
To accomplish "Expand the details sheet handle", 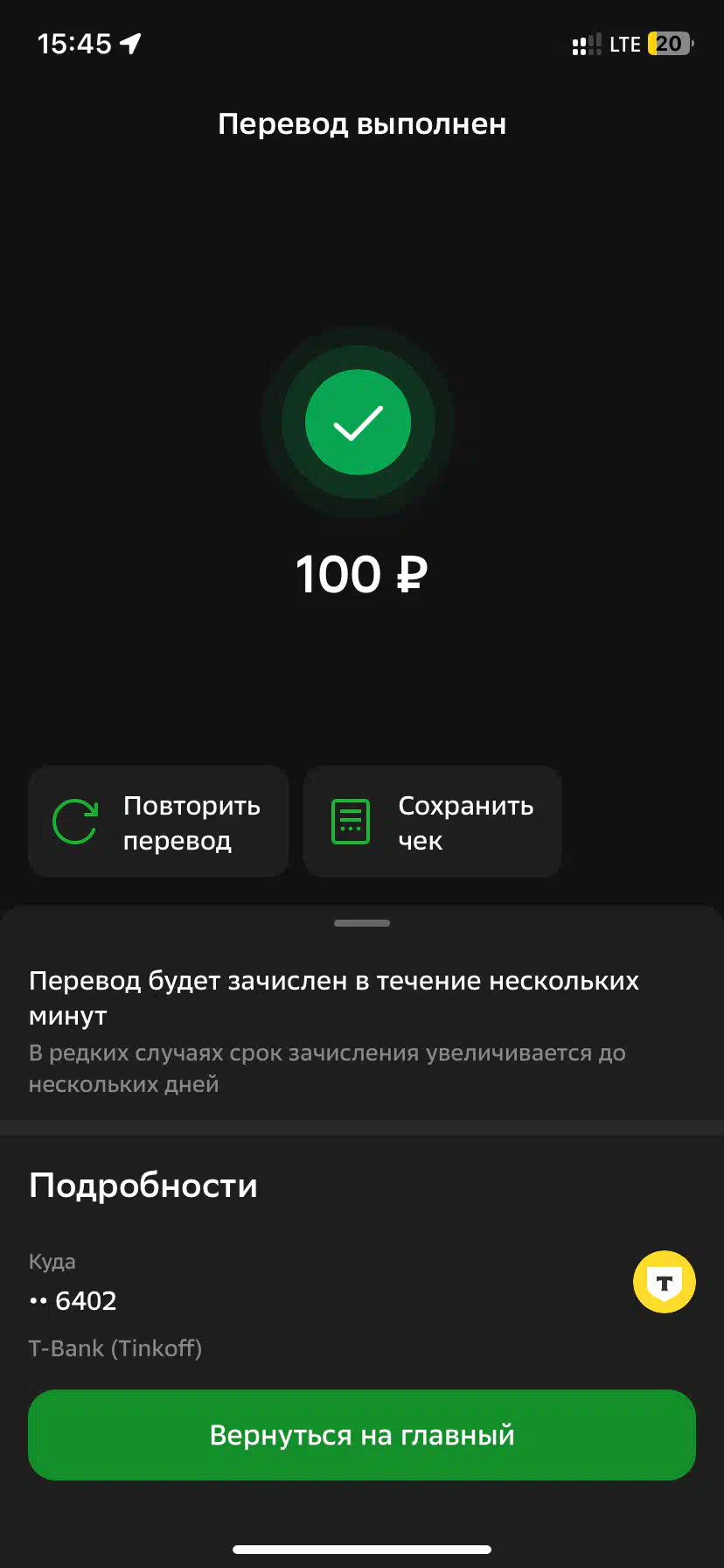I will [x=362, y=923].
